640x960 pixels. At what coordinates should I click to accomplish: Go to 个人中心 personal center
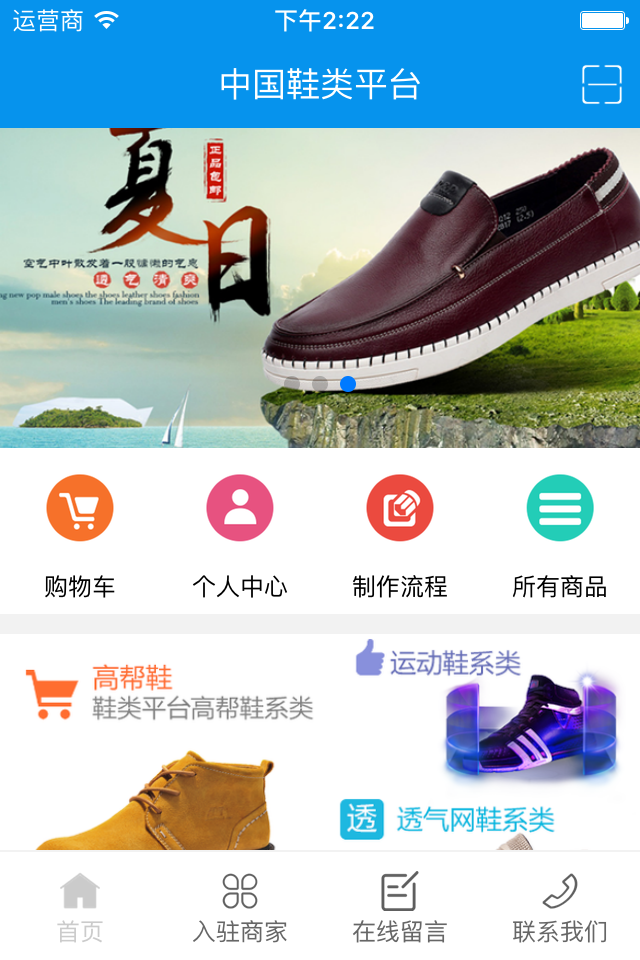pos(240,535)
